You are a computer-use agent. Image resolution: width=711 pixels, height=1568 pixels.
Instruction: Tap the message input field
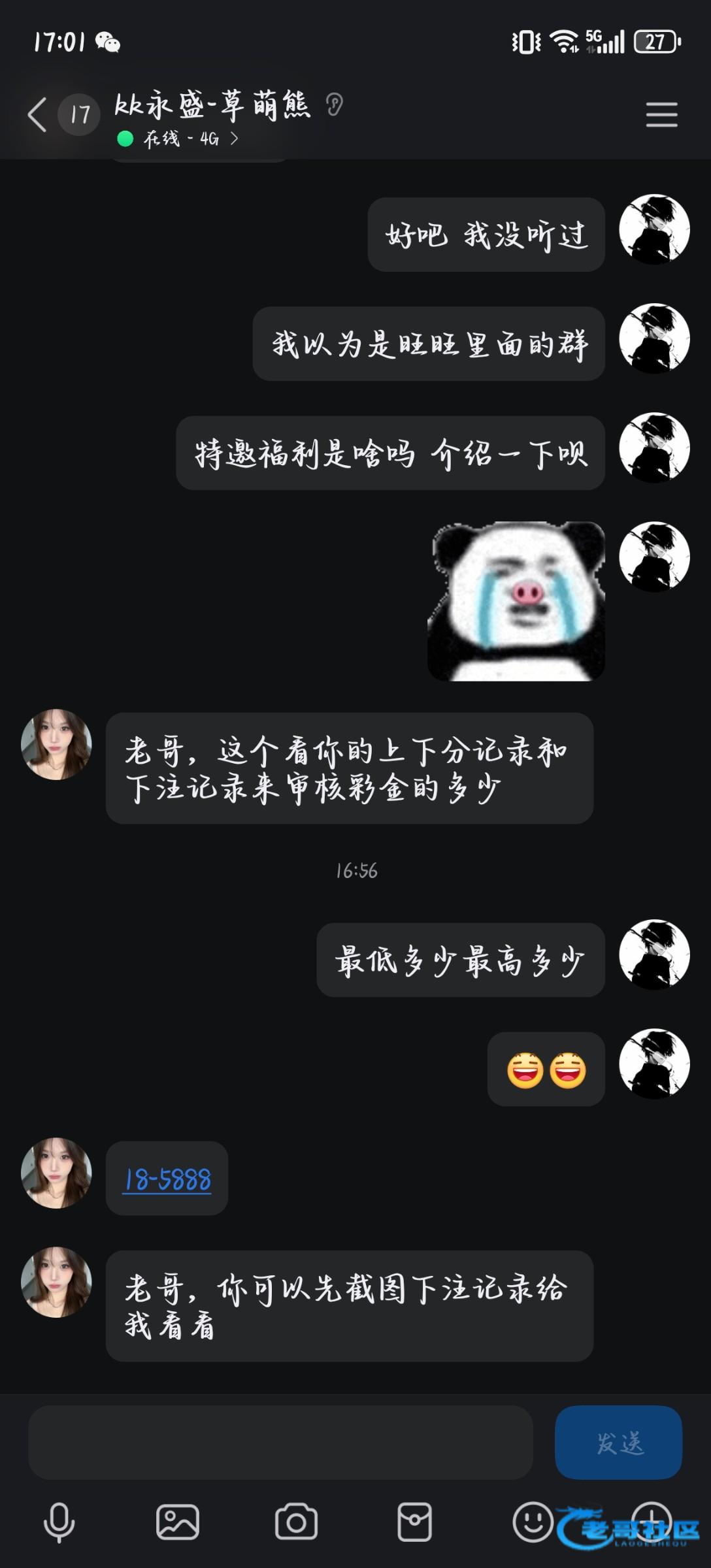pyautogui.click(x=281, y=1443)
